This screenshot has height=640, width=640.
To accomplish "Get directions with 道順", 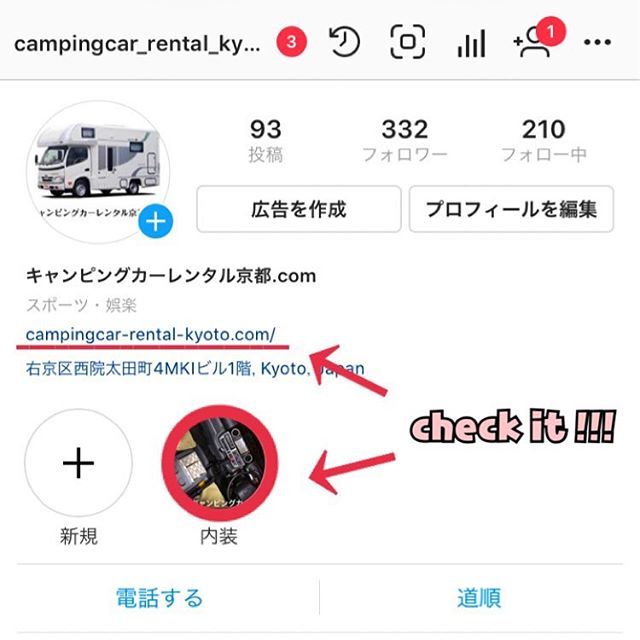I will [x=478, y=598].
